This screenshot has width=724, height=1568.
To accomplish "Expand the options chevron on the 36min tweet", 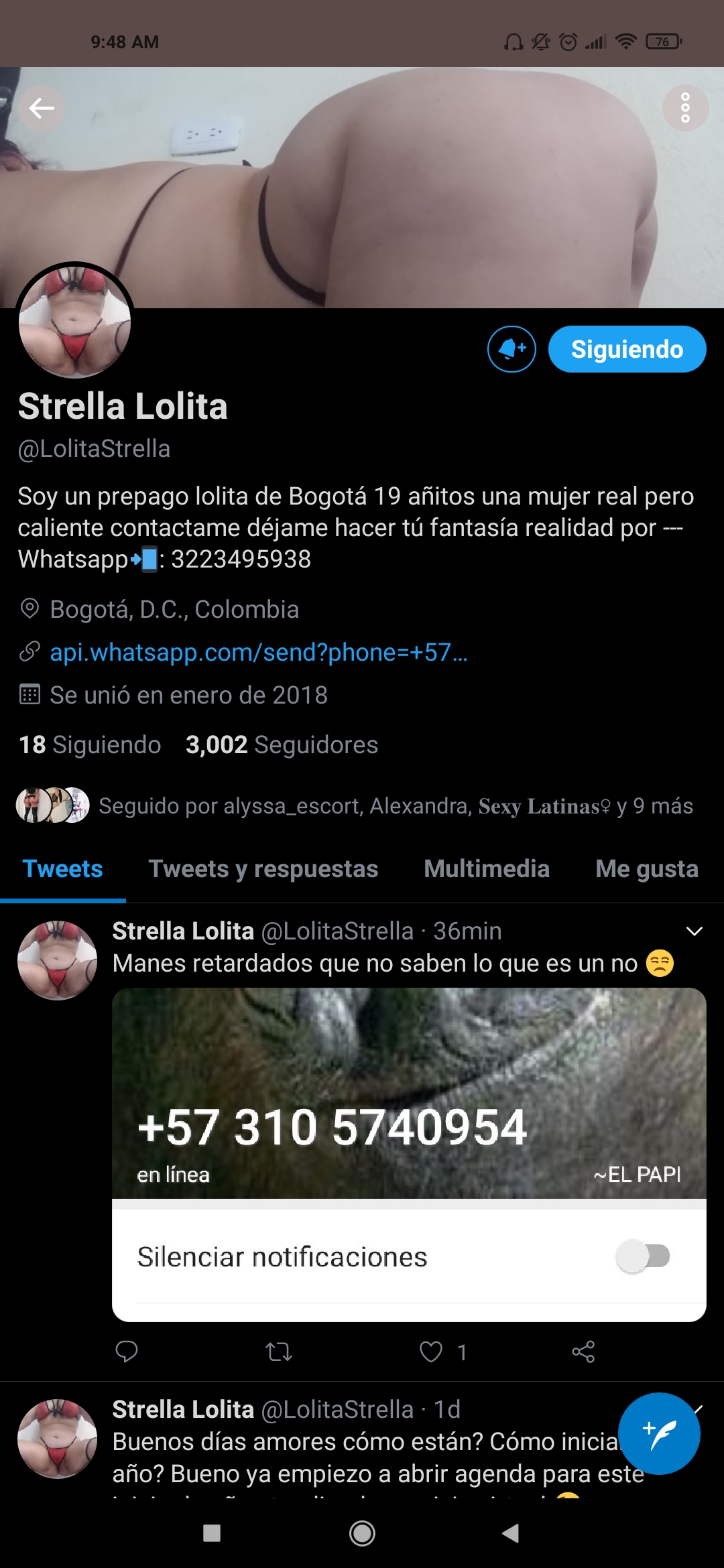I will tap(695, 931).
